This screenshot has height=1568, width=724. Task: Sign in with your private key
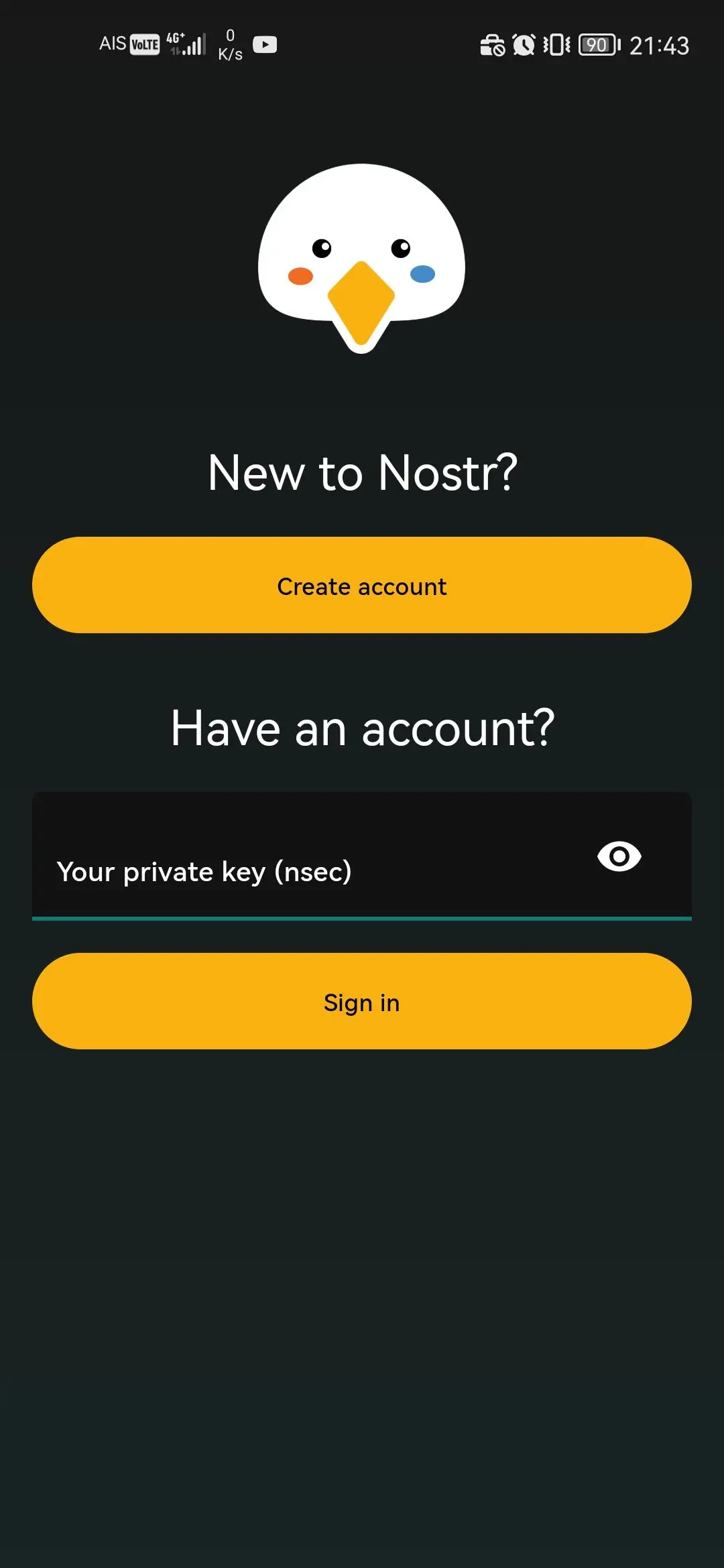[362, 1002]
